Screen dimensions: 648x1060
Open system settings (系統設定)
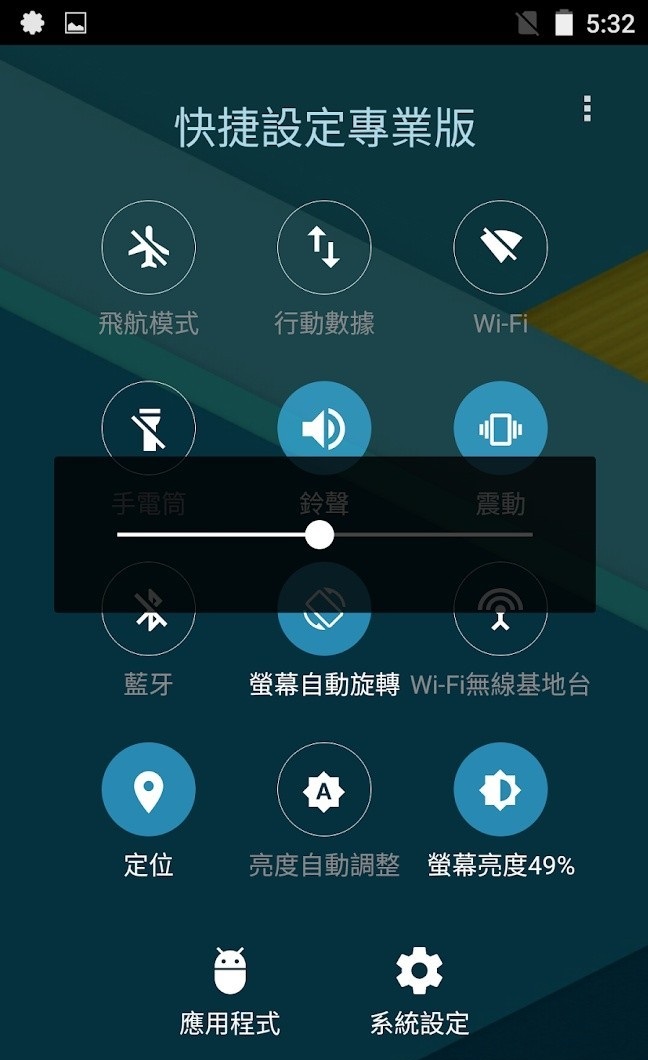(x=419, y=990)
